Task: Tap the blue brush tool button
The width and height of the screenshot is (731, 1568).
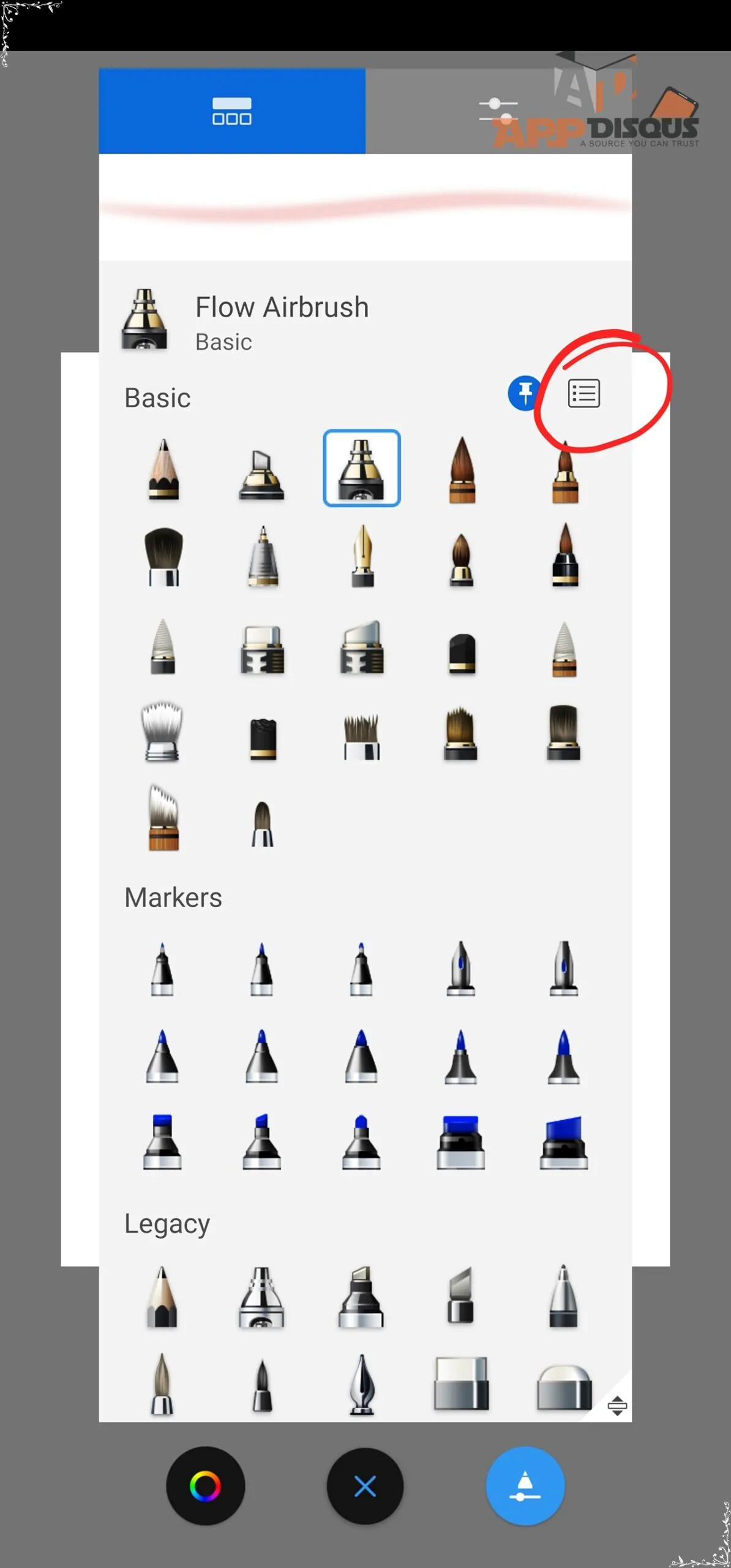Action: coord(525,1486)
